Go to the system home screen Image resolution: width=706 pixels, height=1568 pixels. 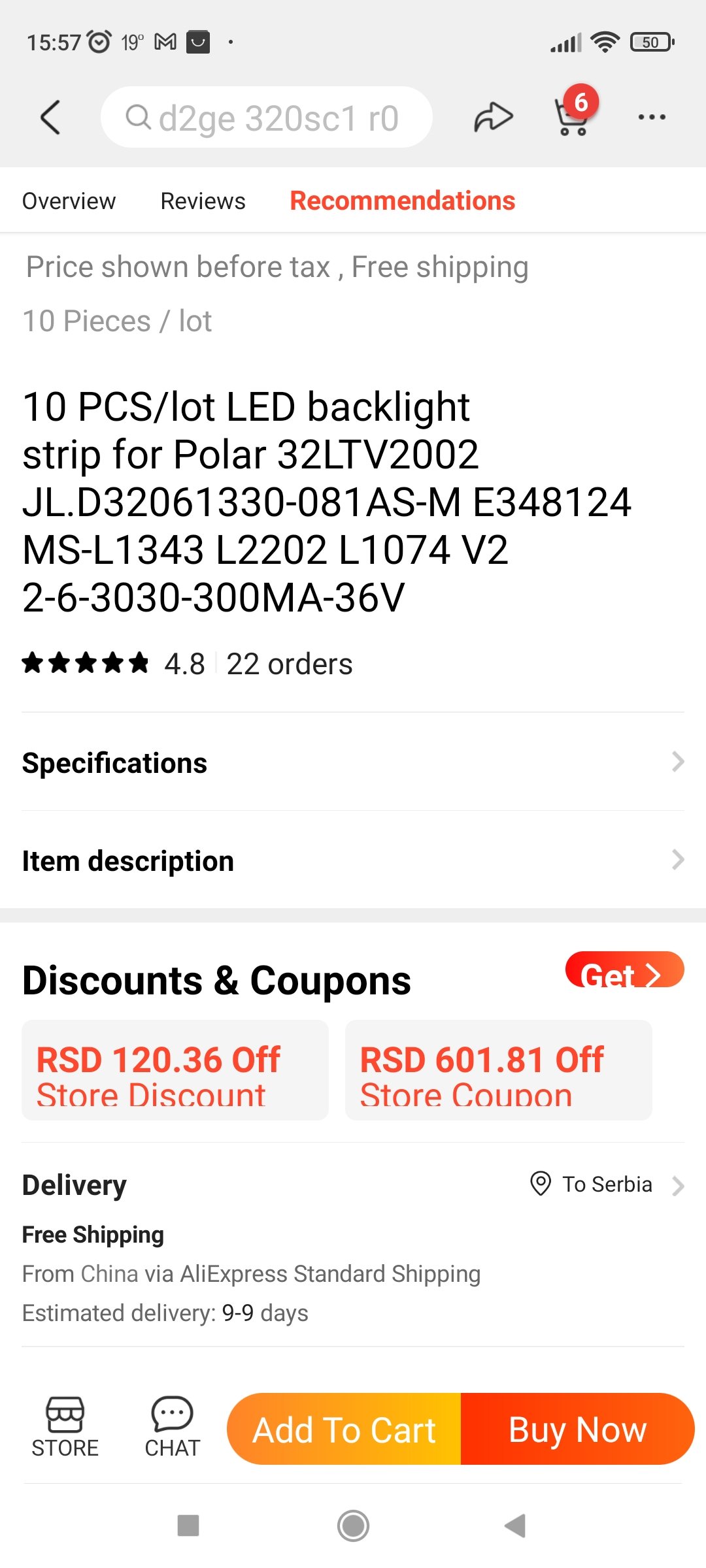tap(353, 1526)
